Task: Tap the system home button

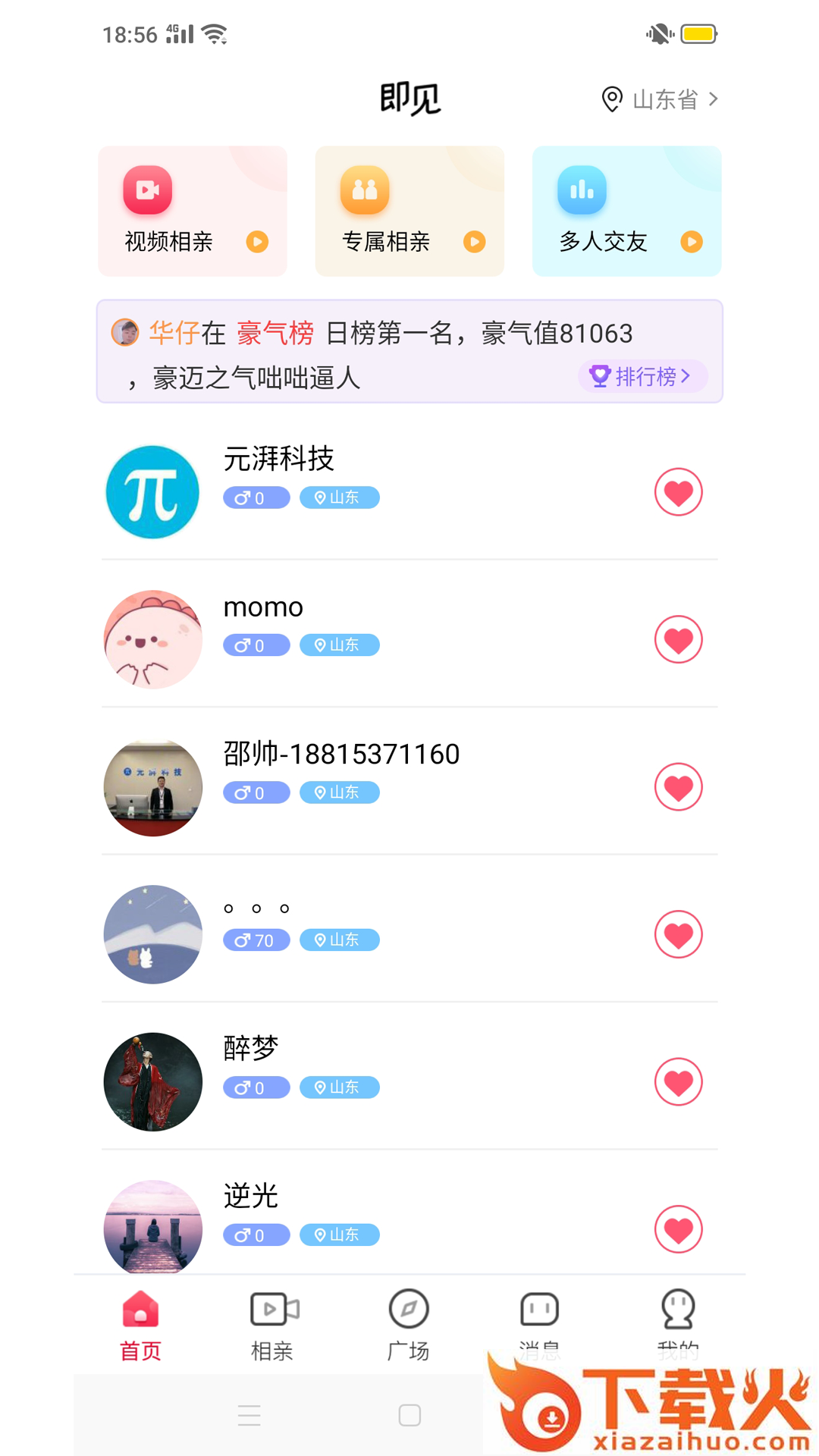Action: click(409, 1415)
